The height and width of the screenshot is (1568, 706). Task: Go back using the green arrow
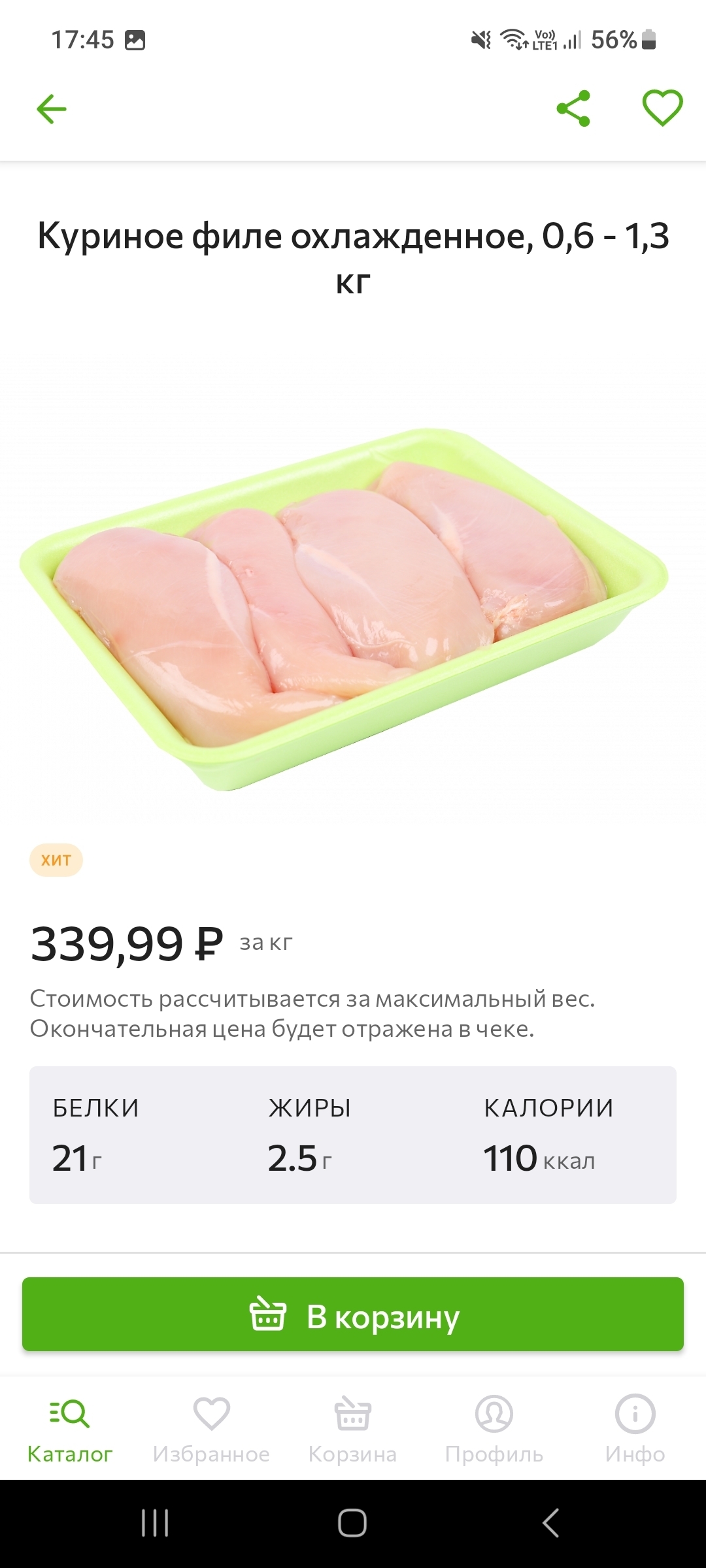52,108
